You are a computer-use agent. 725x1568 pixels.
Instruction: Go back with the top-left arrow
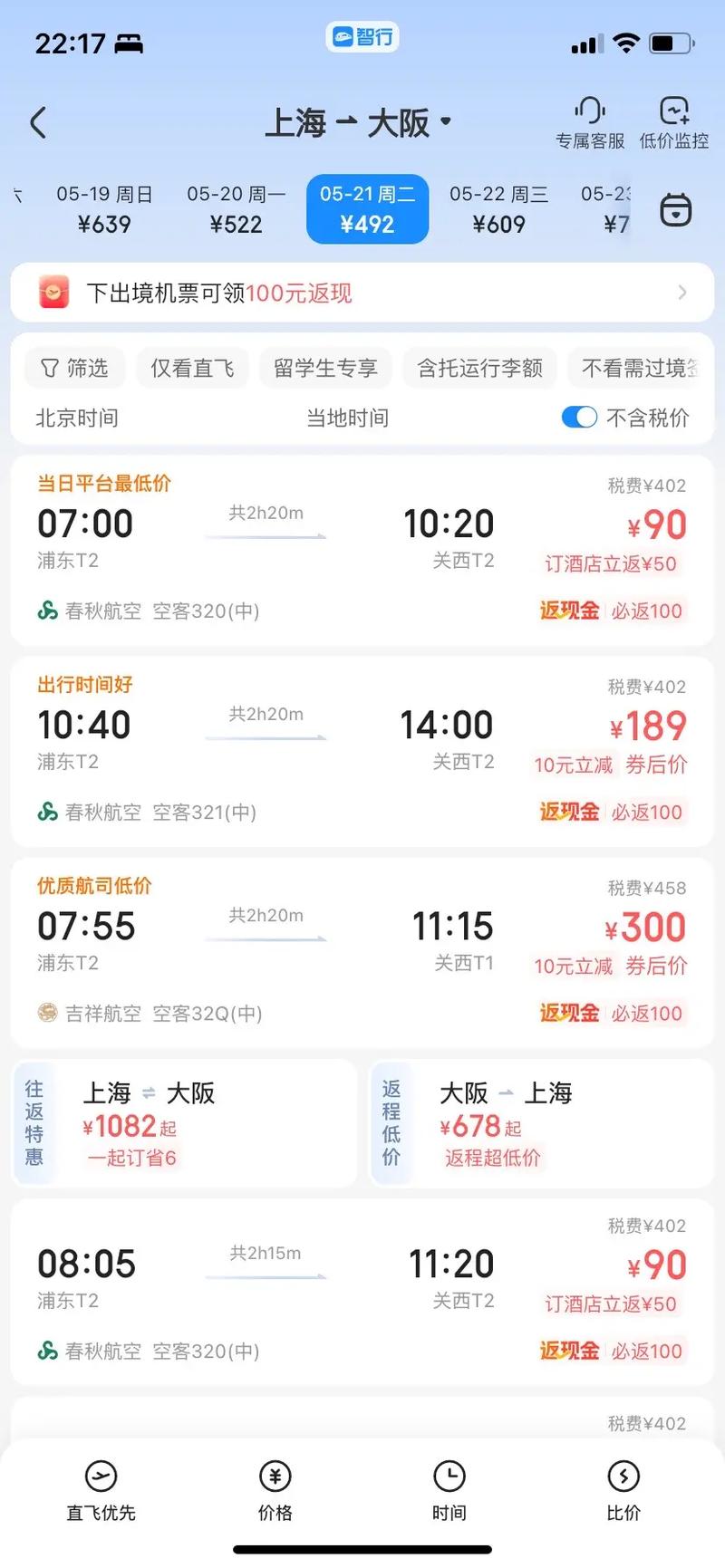(x=38, y=122)
